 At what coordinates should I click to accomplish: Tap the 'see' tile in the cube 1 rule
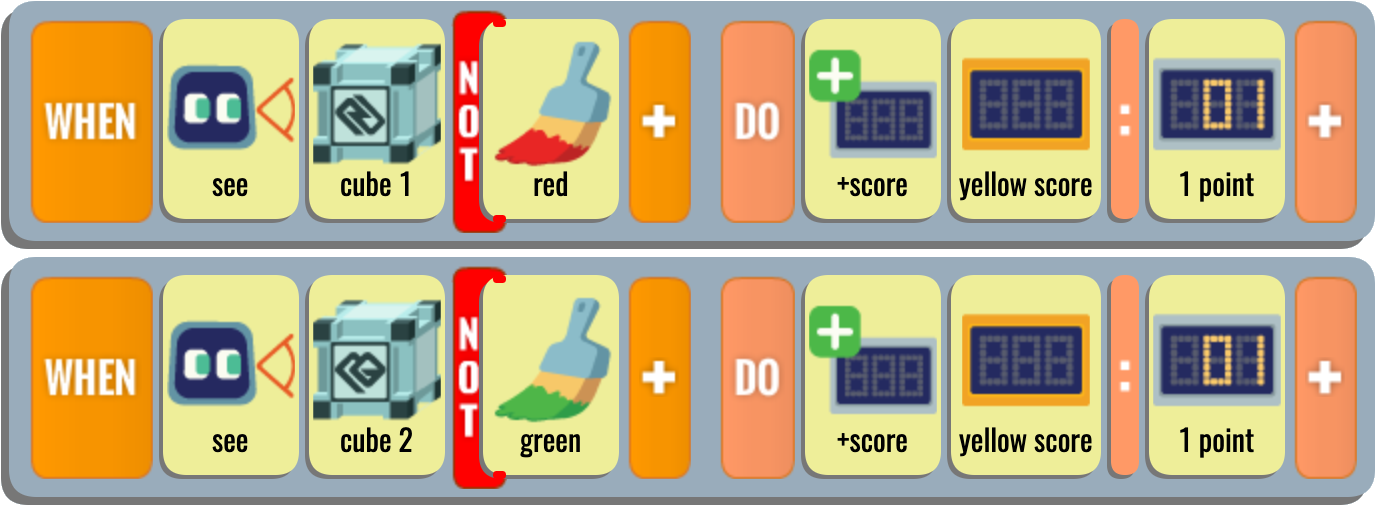click(x=230, y=120)
